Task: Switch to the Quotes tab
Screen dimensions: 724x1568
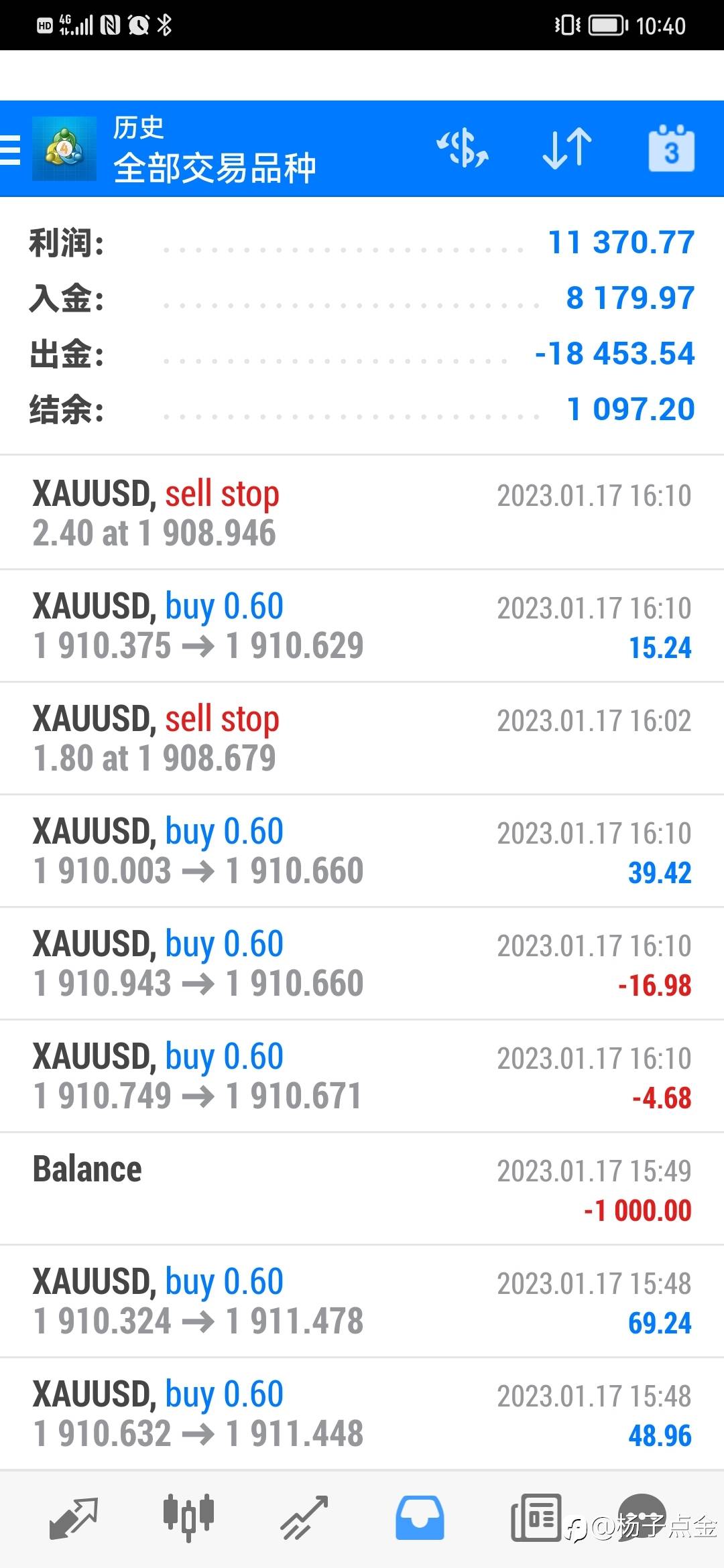Action: coord(74,1518)
